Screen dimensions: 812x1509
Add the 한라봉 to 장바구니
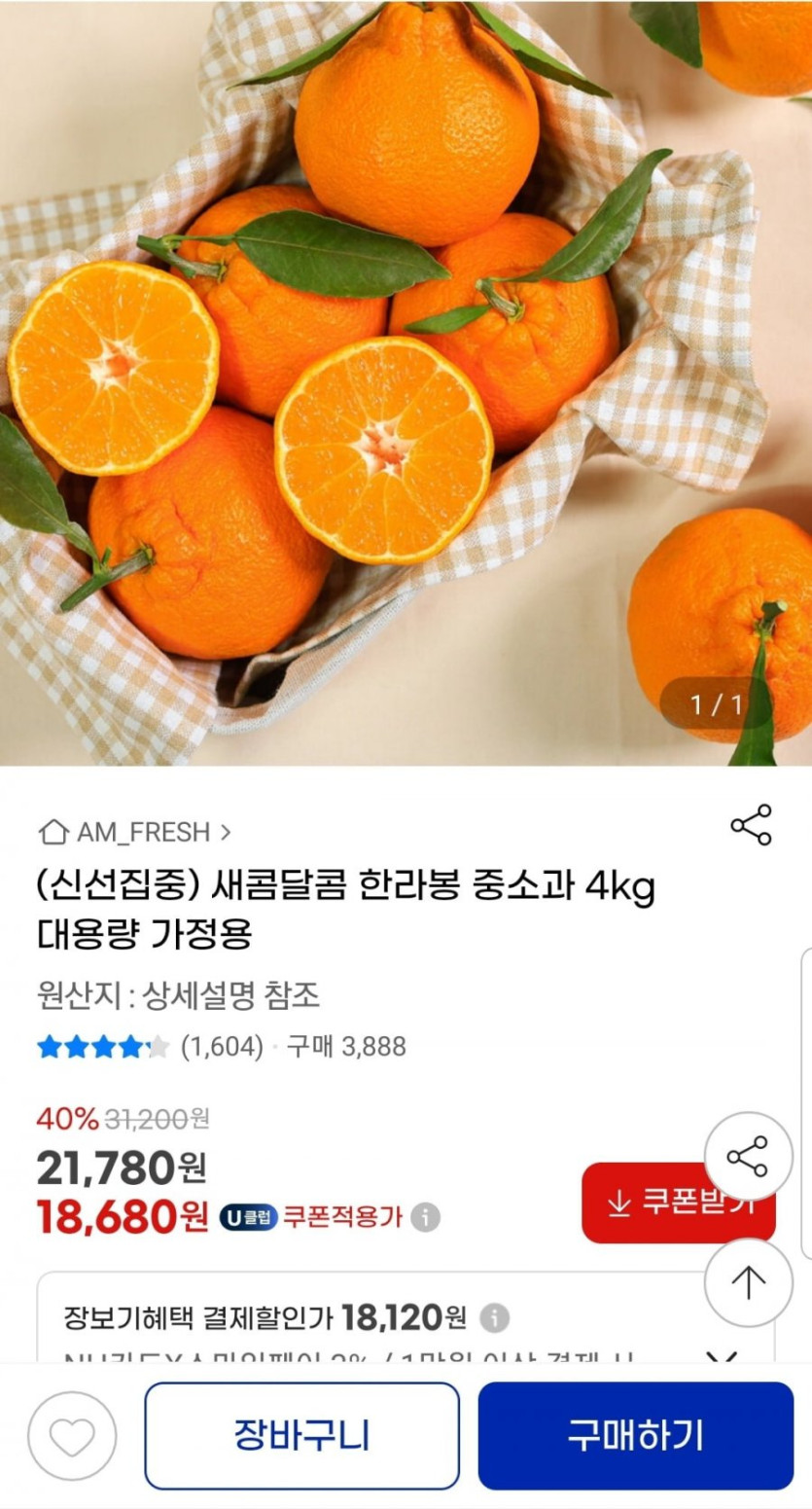point(301,1436)
